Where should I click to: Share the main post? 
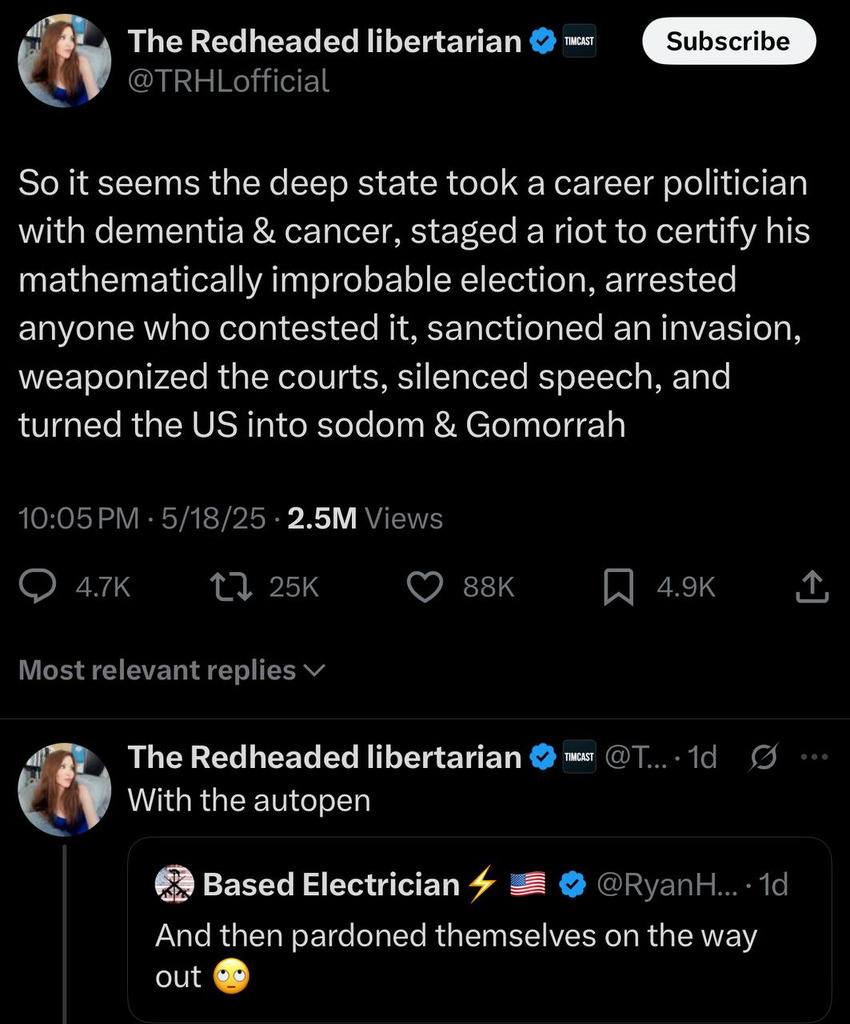[812, 587]
